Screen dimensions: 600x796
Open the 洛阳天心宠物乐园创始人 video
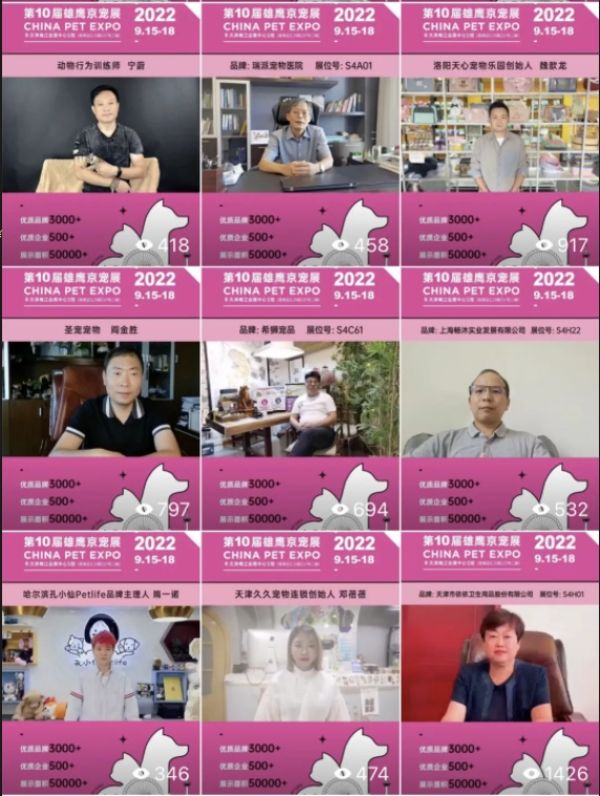point(500,135)
